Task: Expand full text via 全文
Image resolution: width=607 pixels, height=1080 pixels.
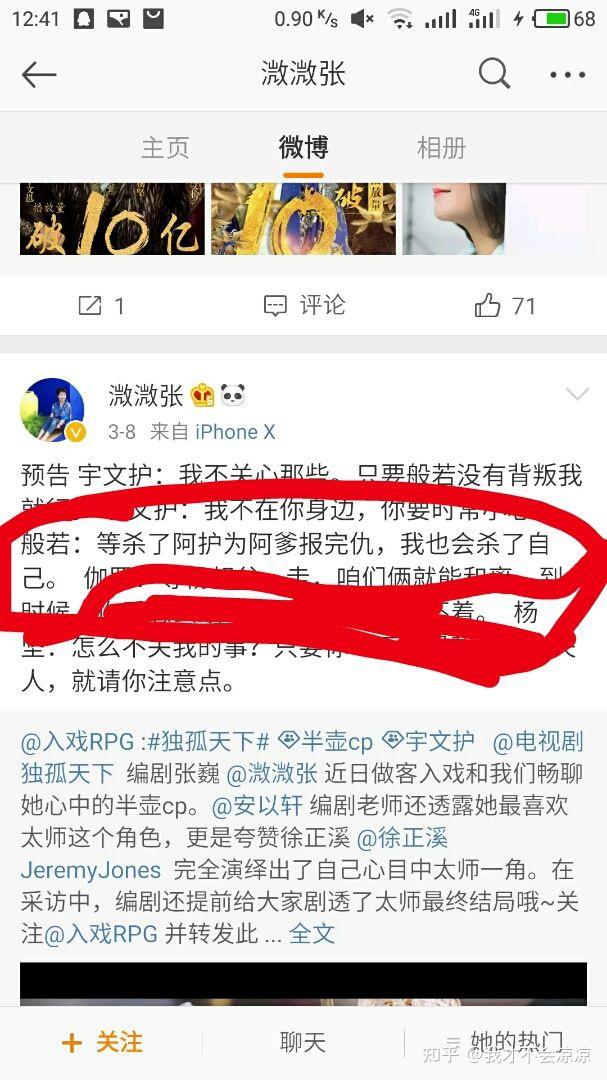Action: [x=312, y=934]
